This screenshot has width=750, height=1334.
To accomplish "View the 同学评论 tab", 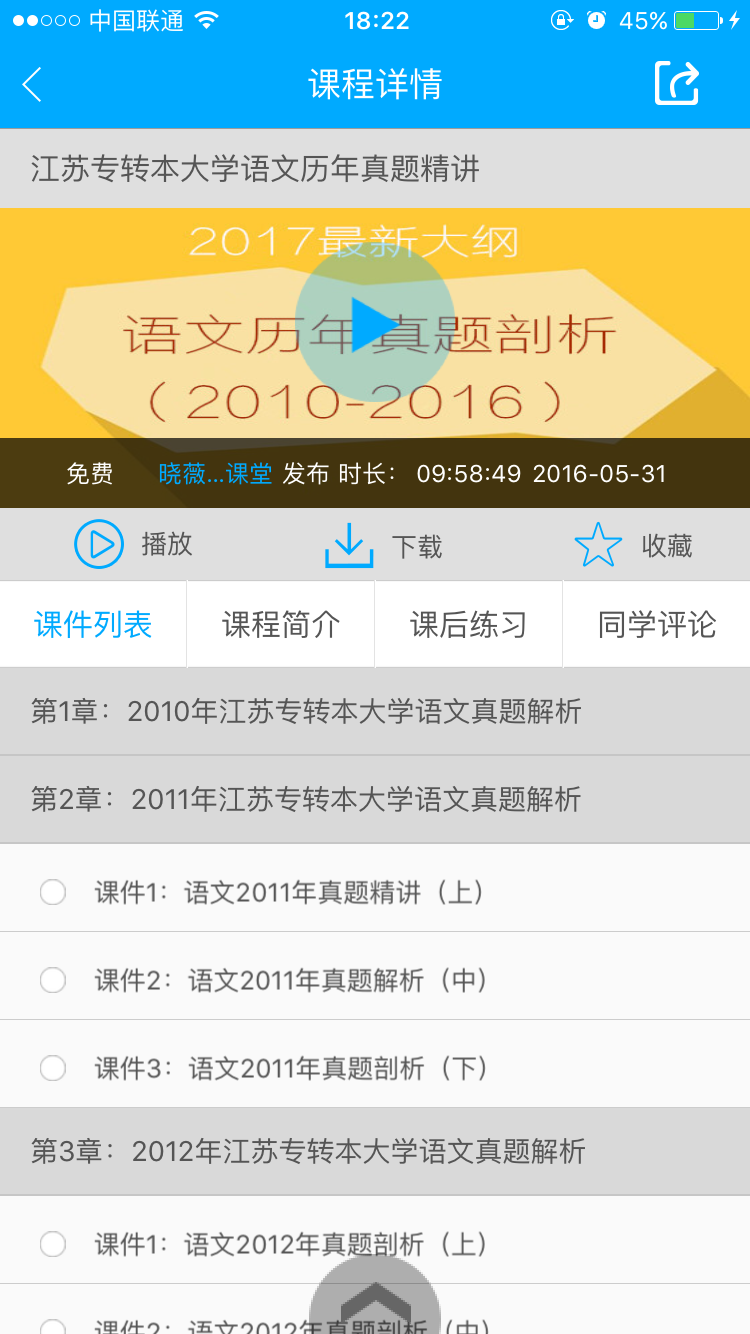I will click(657, 625).
